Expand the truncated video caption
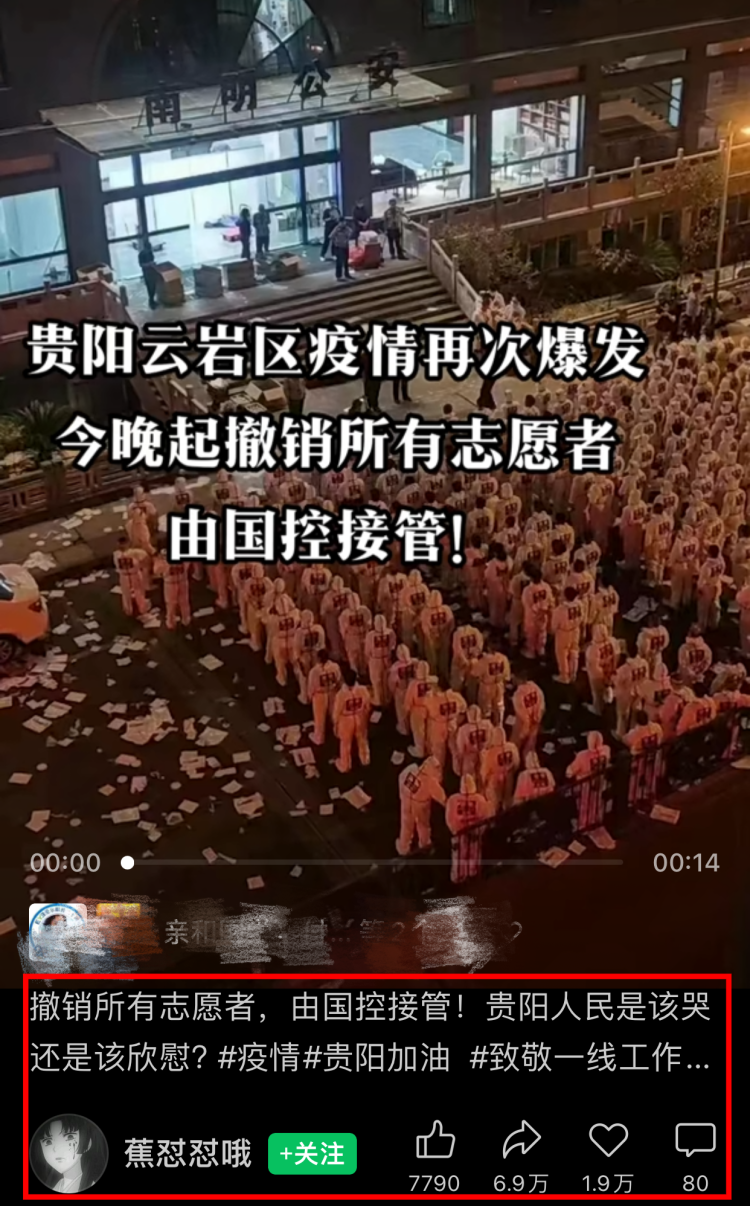 coord(690,1059)
